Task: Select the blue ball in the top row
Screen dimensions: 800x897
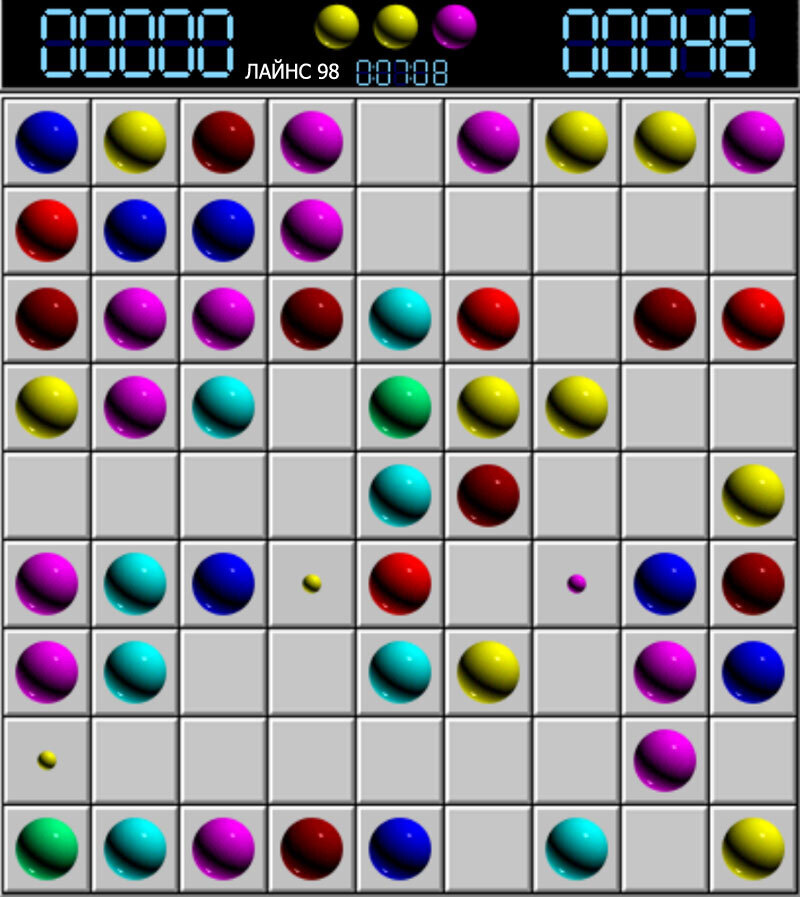Action: pos(46,142)
